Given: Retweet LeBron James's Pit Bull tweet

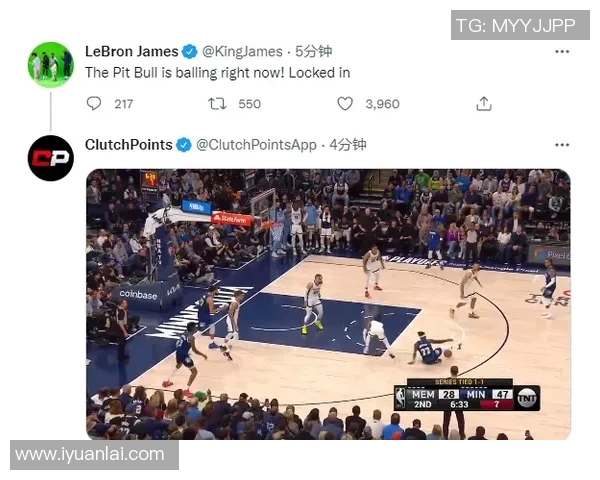Looking at the screenshot, I should click(x=217, y=103).
